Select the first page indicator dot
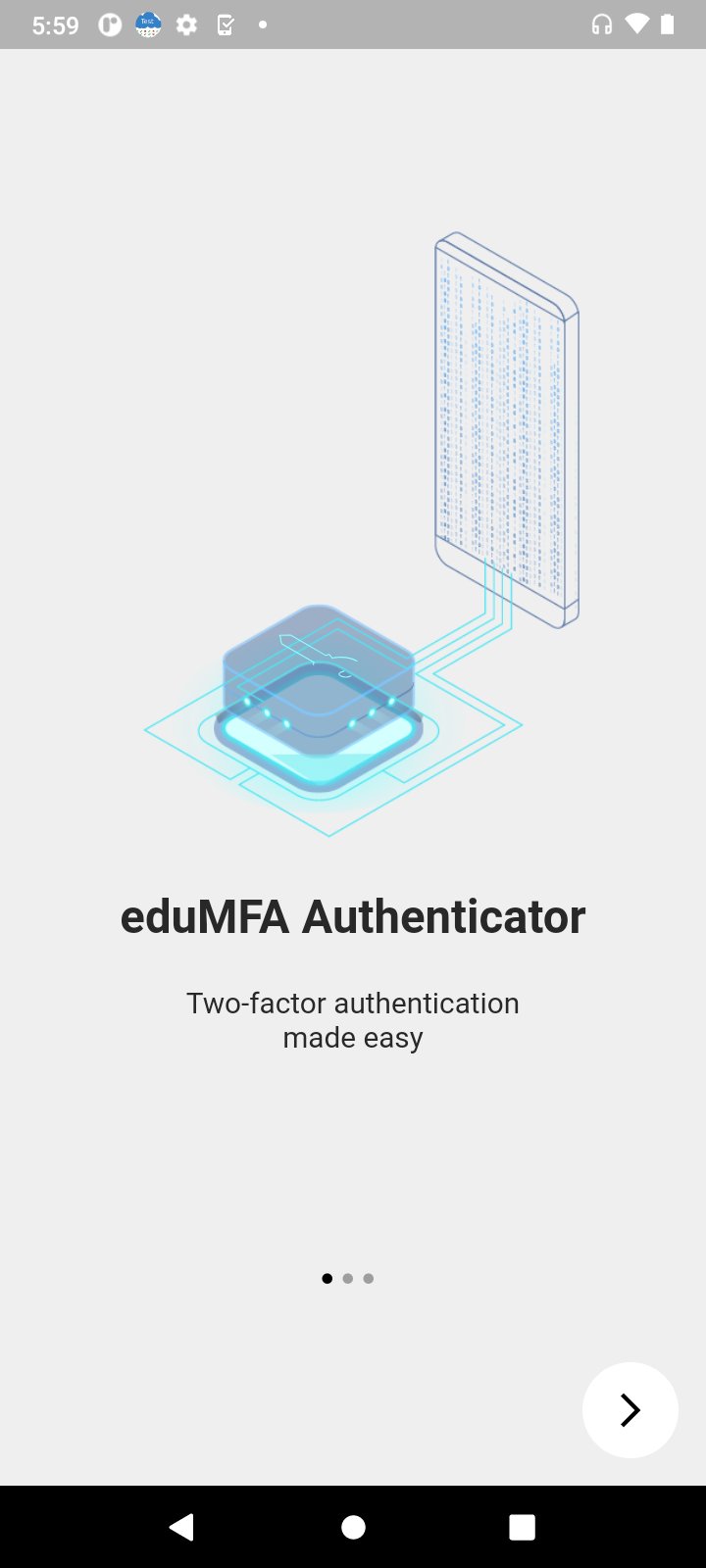 327,1278
